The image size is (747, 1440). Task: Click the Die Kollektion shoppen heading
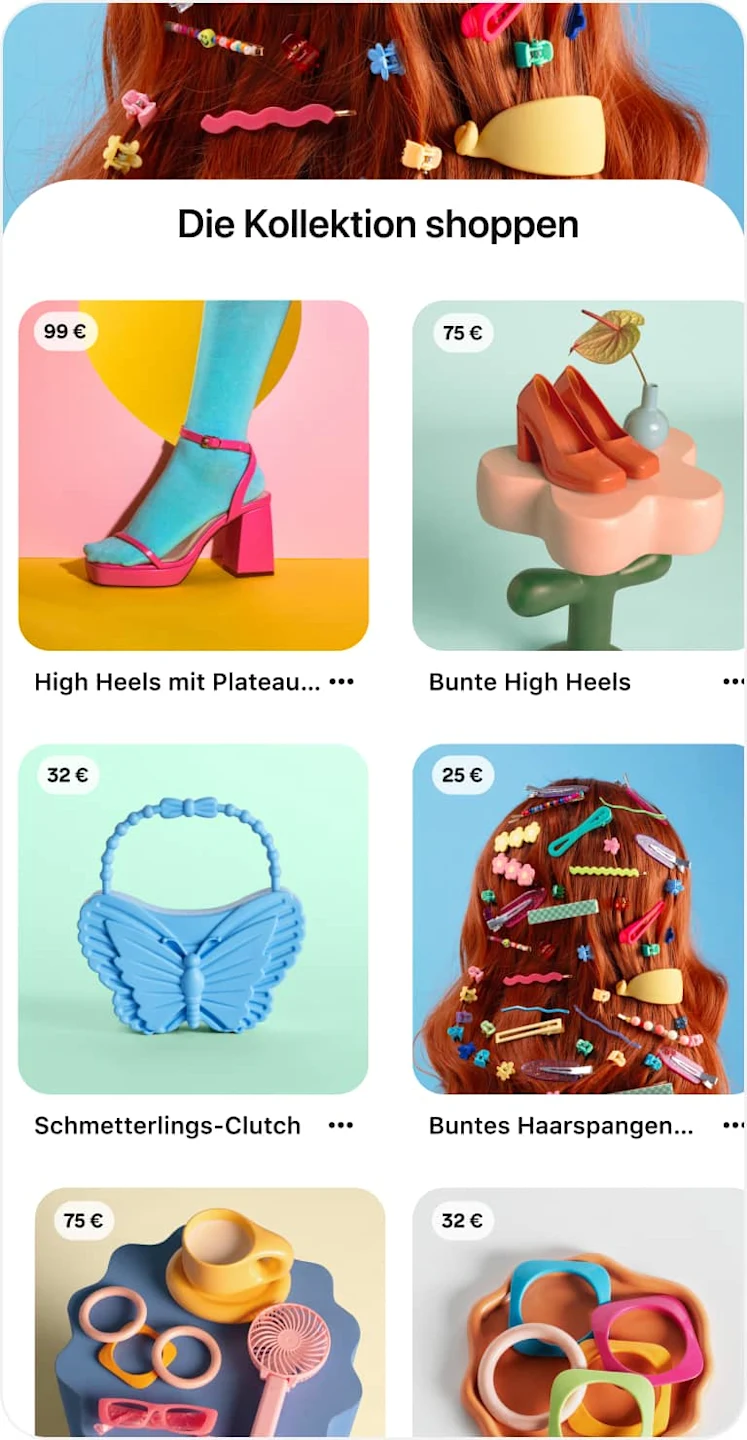click(377, 224)
